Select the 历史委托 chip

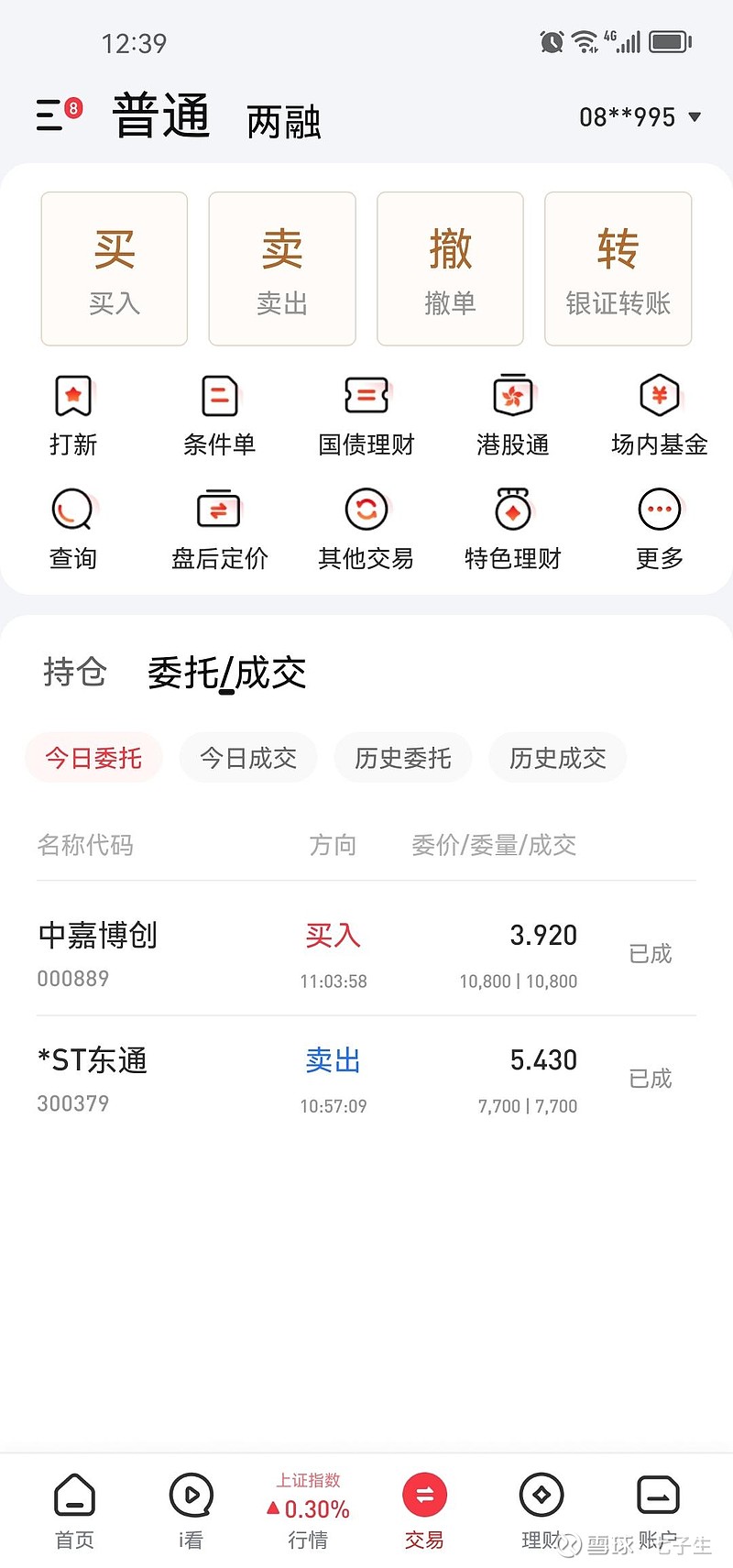(x=403, y=758)
